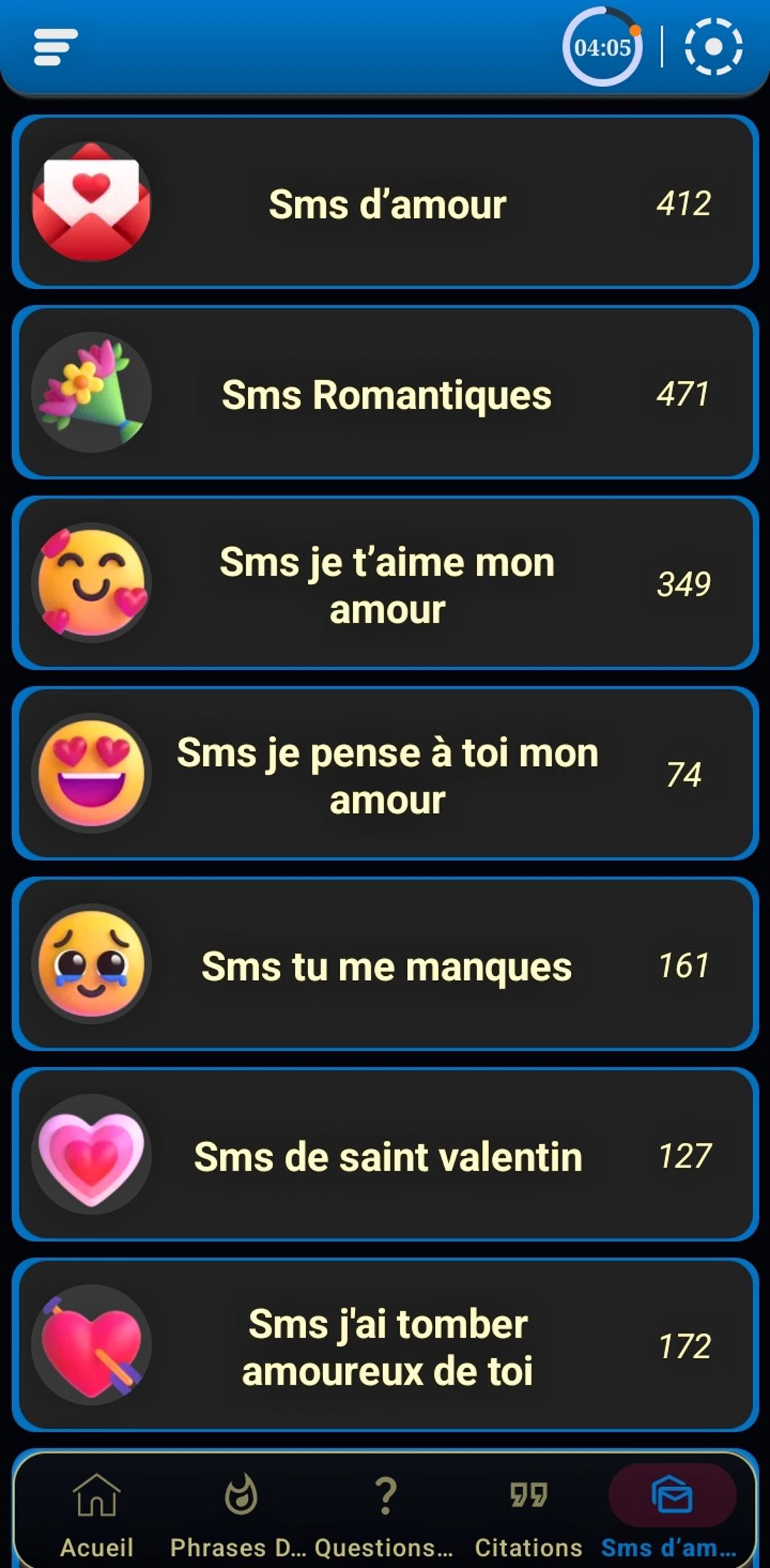This screenshot has height=1568, width=770.
Task: Open the drawer menu button
Action: [x=56, y=47]
